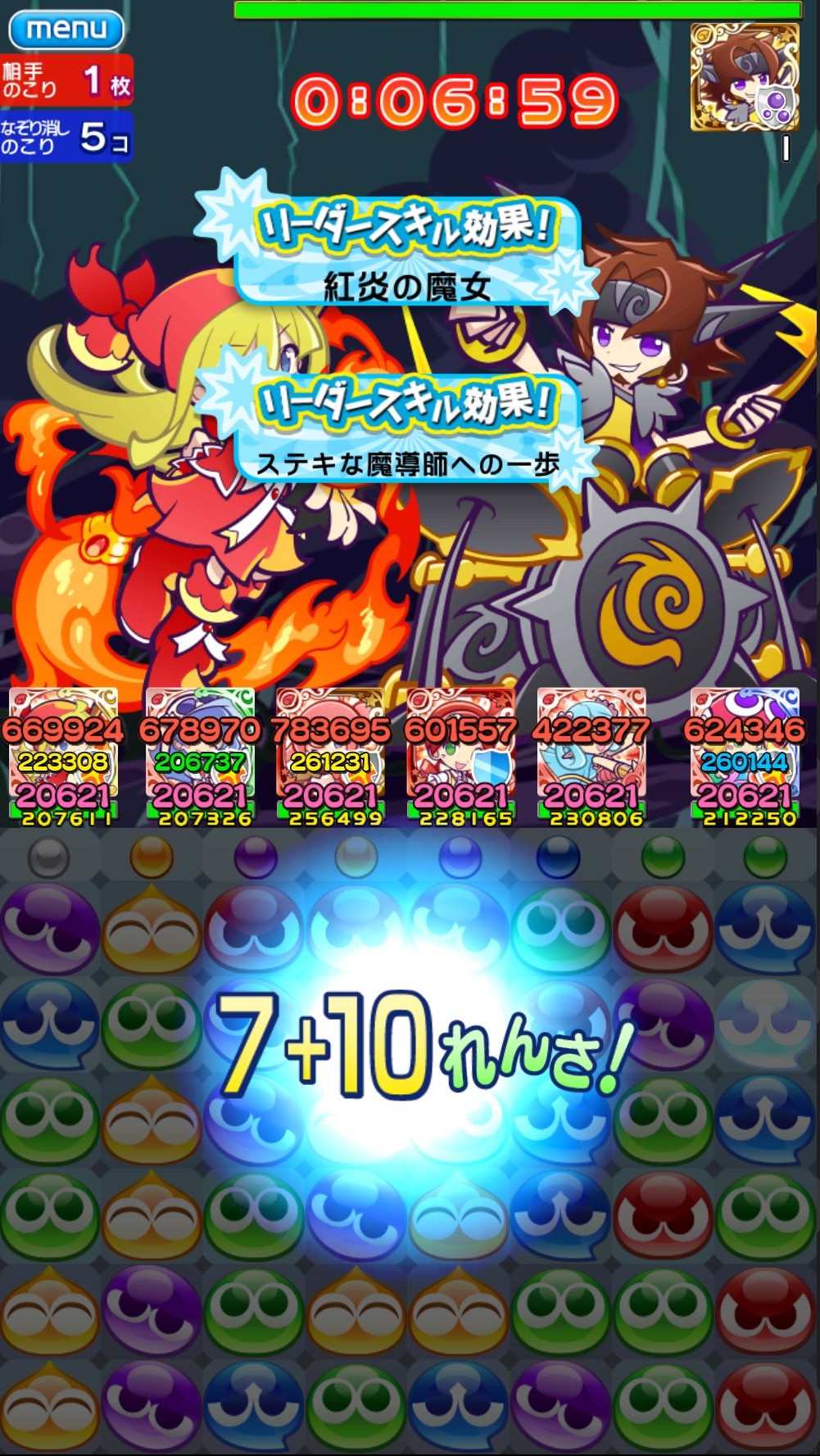
Task: Open the support card showing 624346
Action: point(744,755)
